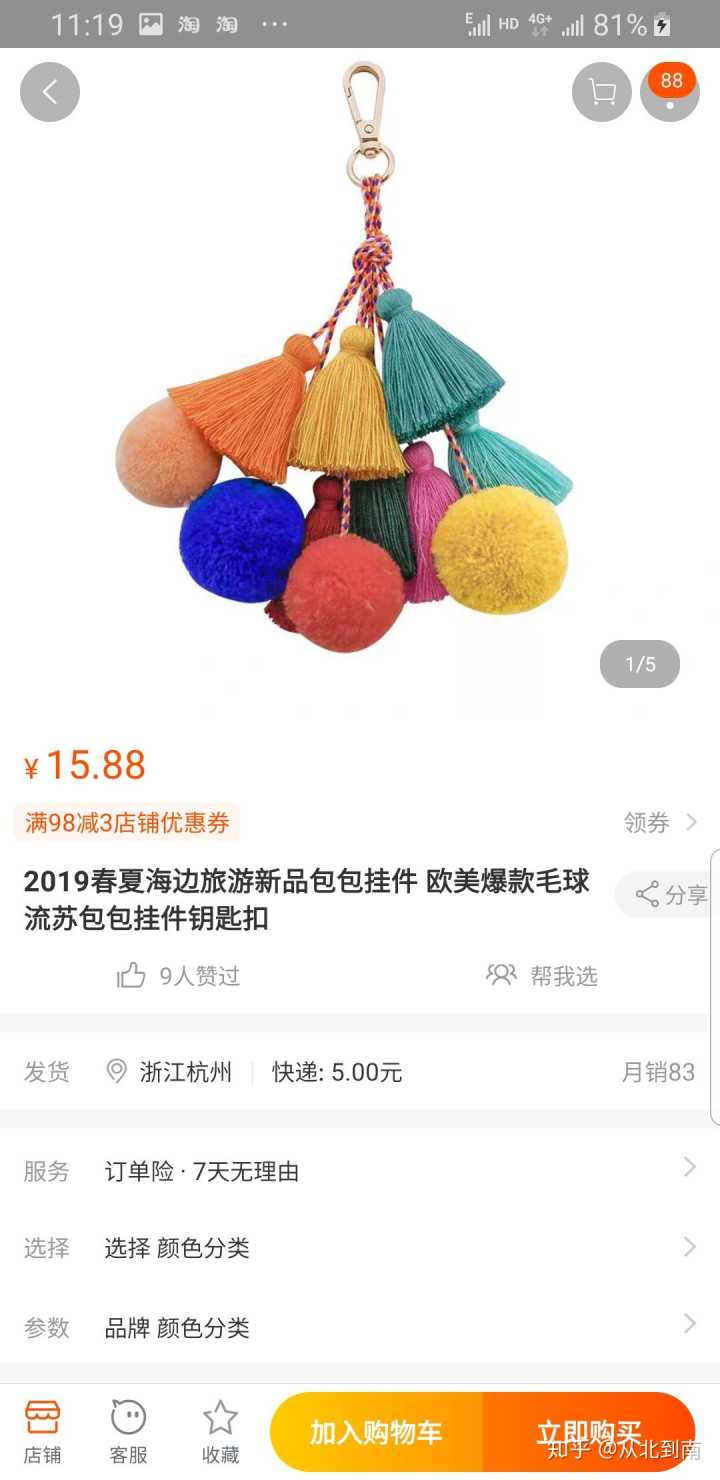Open 帮我选 to ask friends
This screenshot has height=1480, width=720.
[543, 976]
